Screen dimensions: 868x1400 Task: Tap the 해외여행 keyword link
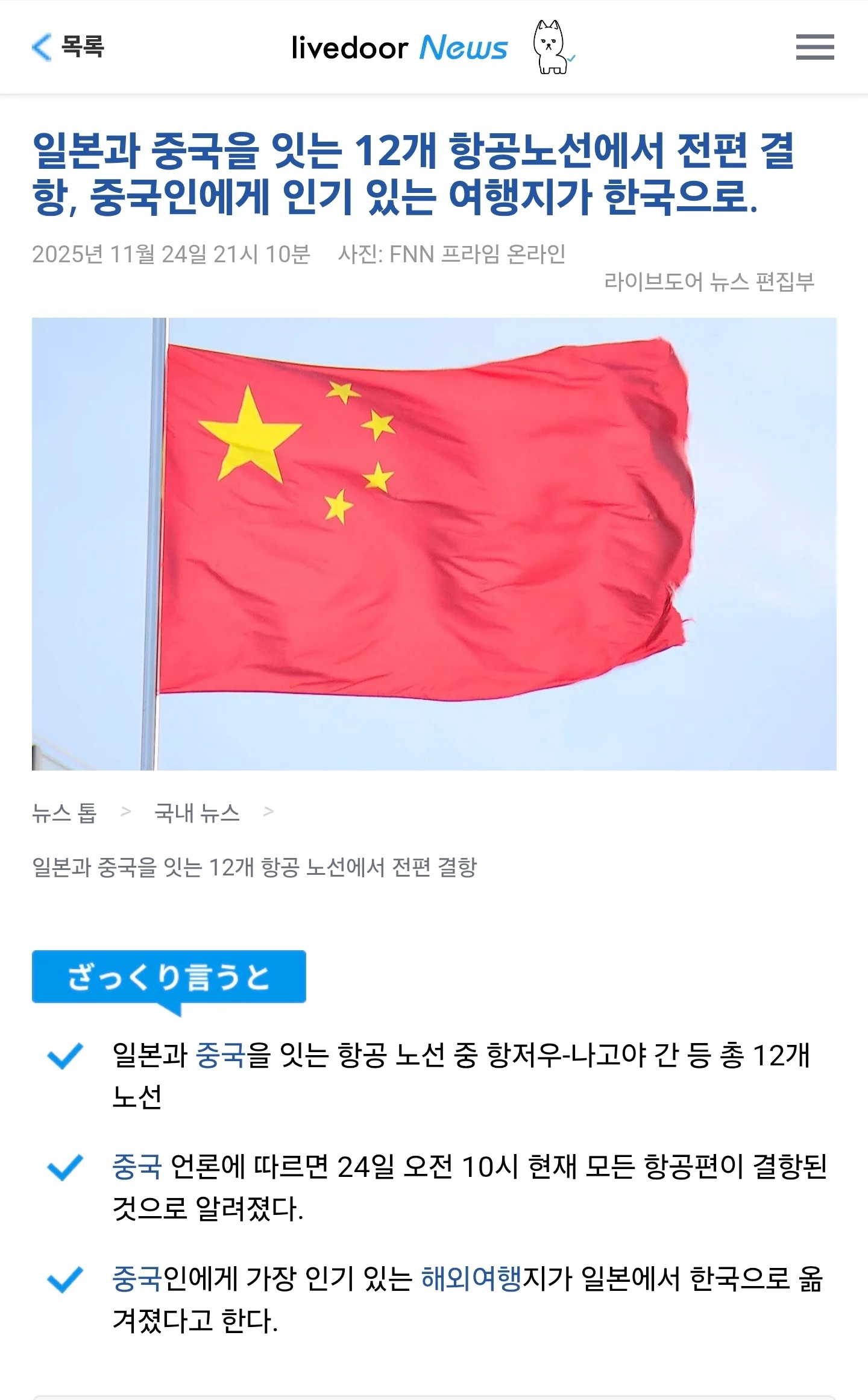coord(471,1278)
